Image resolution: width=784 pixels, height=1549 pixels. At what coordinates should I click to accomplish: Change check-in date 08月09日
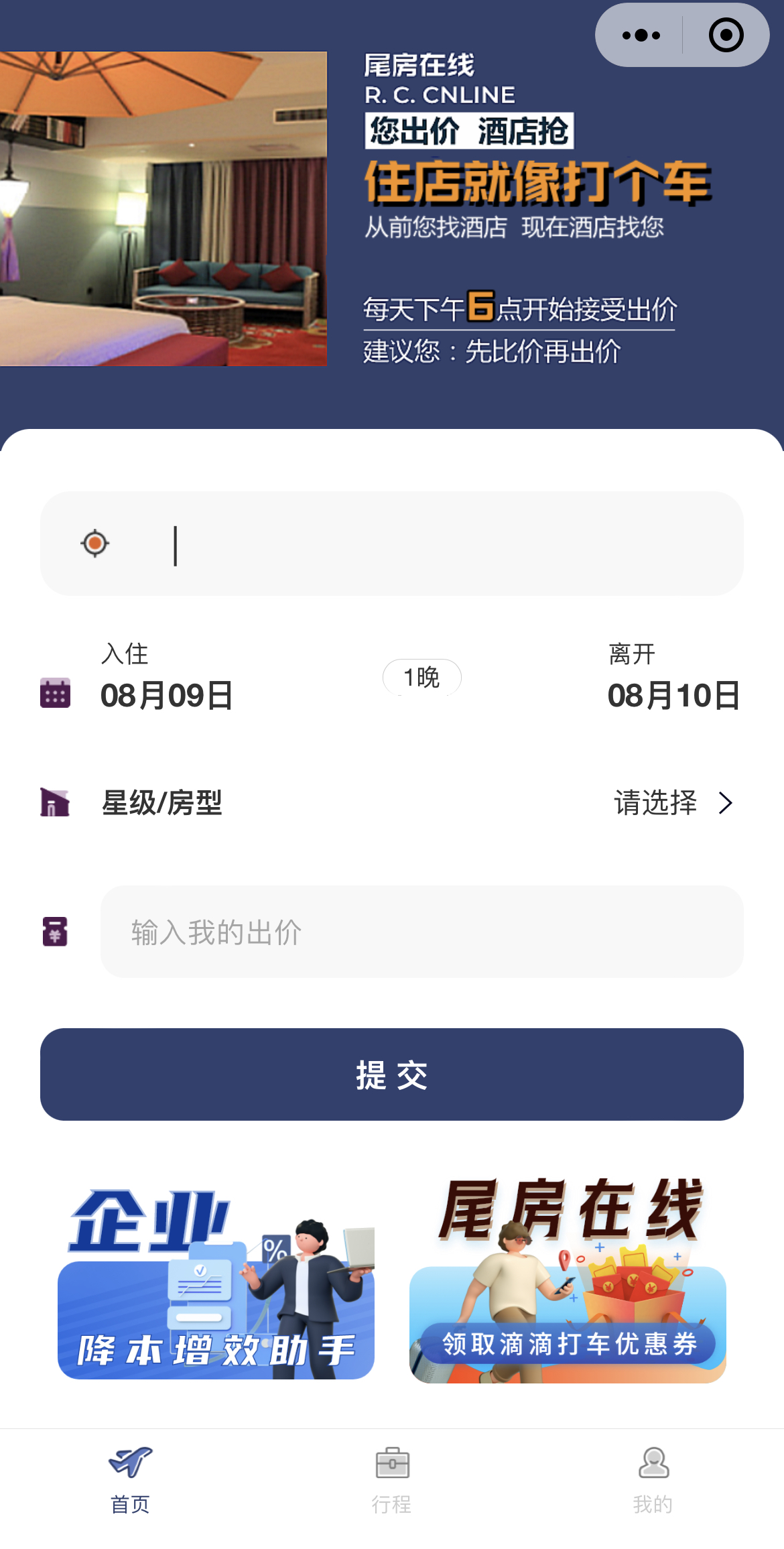(166, 694)
